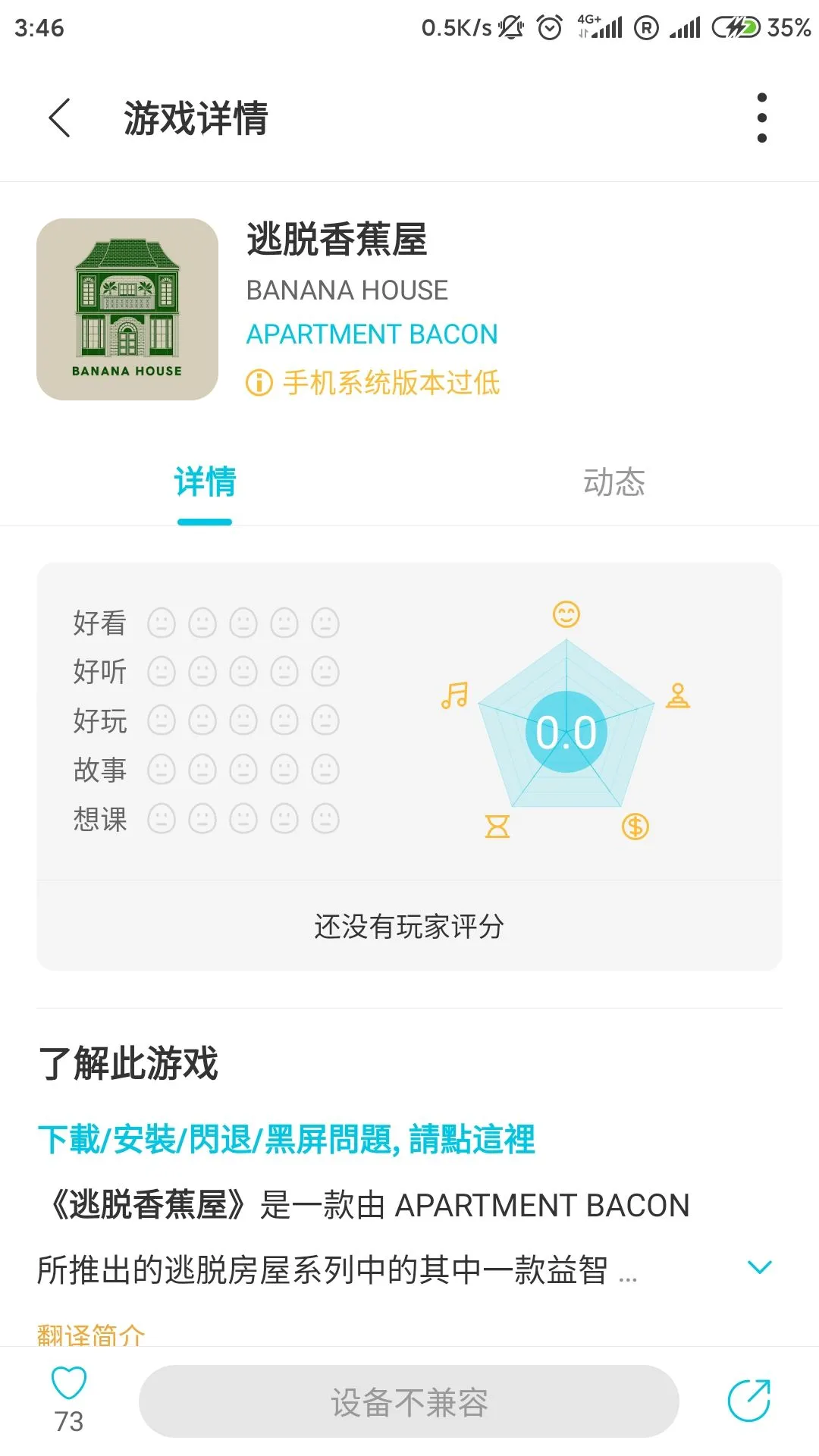Expand the game description chevron
The height and width of the screenshot is (1456, 819).
tap(759, 1267)
